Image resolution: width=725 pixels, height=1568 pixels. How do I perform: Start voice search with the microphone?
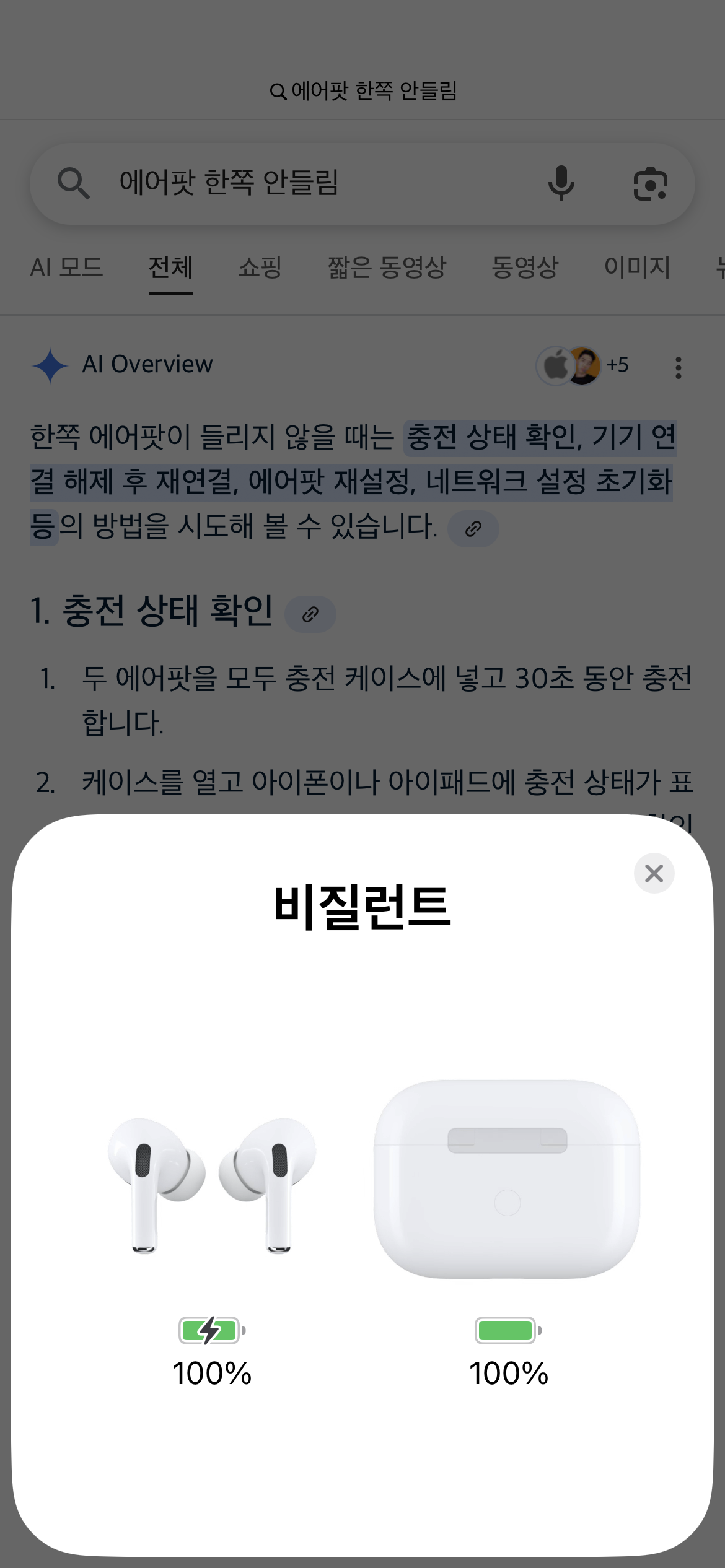[561, 183]
